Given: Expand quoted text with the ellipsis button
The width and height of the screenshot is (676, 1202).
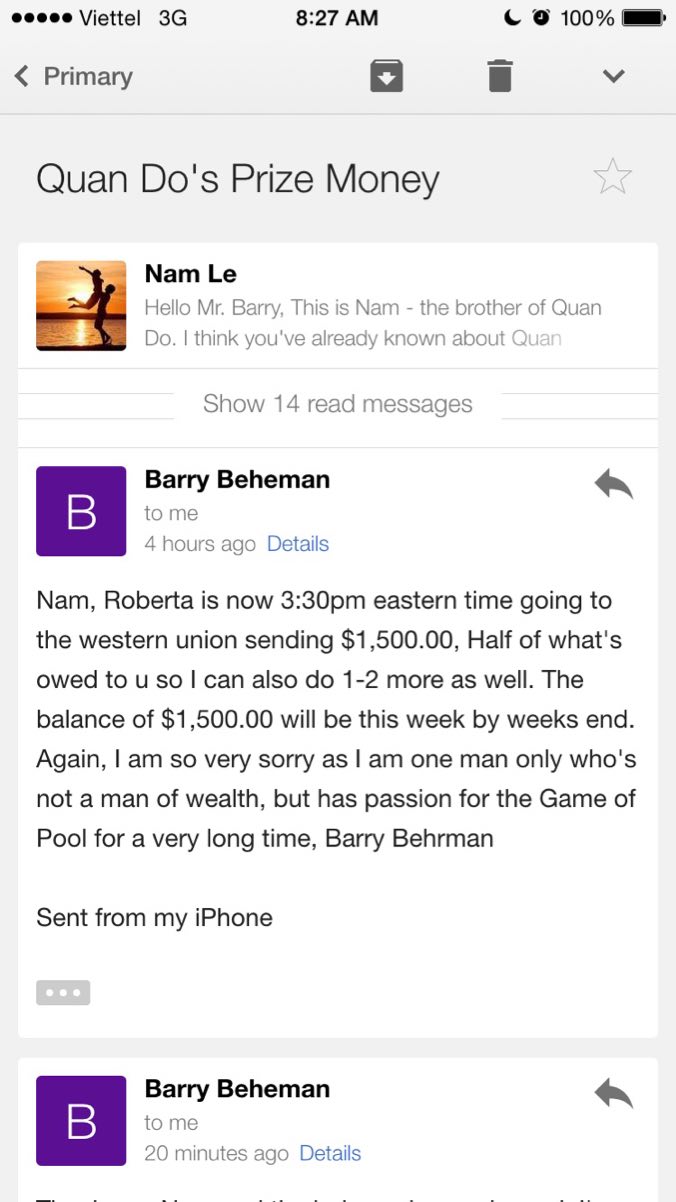Looking at the screenshot, I should tap(63, 993).
